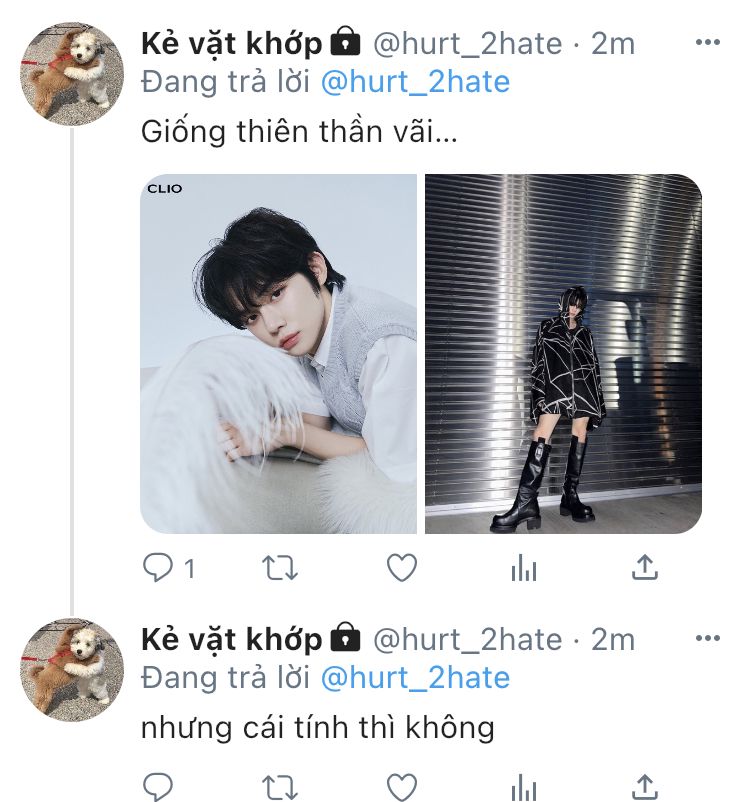Reply to the "Giống thiên thần vãi…" tweet
750x802 pixels.
click(x=158, y=569)
